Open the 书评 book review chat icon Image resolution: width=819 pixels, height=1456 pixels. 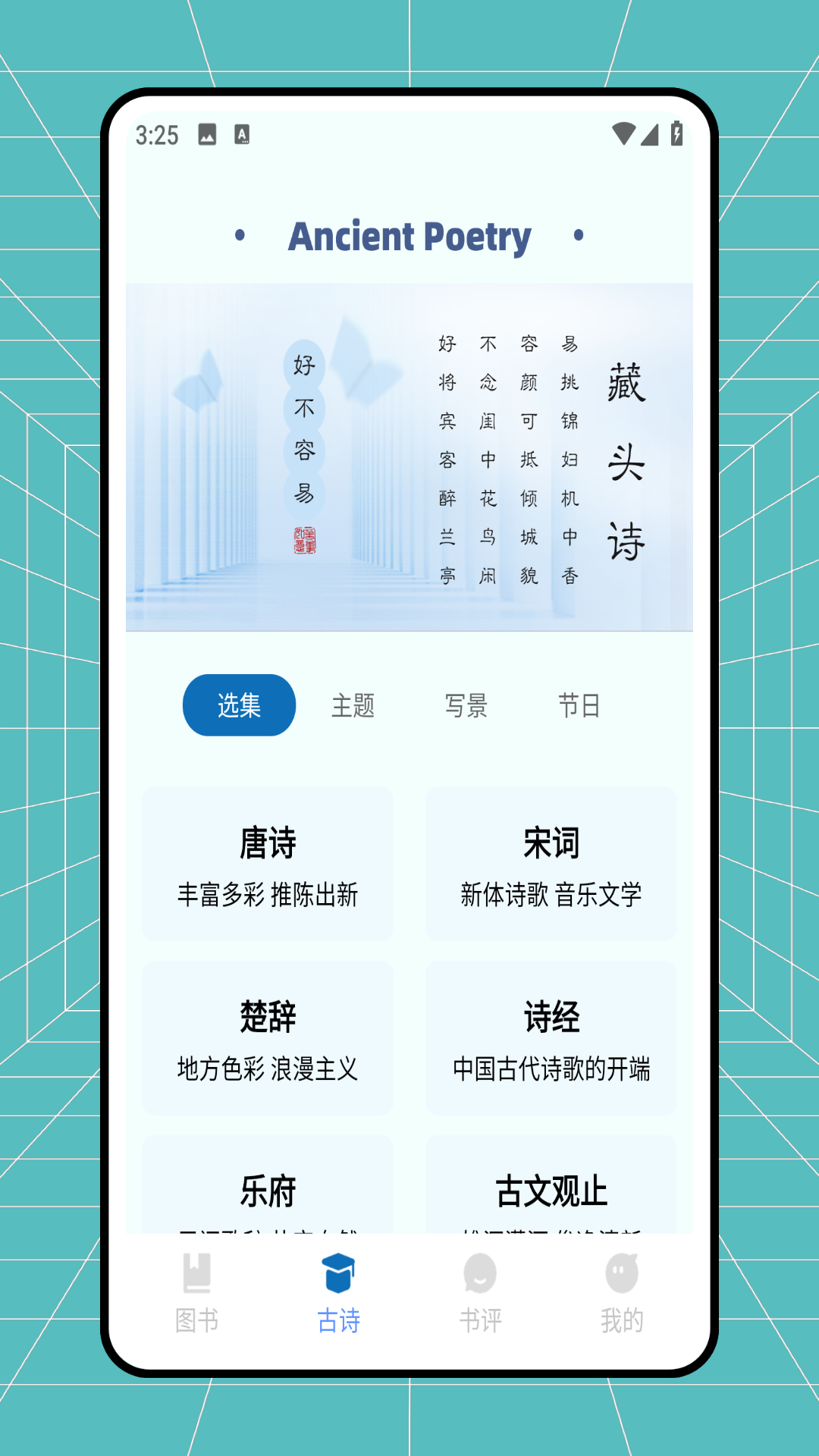click(481, 1289)
